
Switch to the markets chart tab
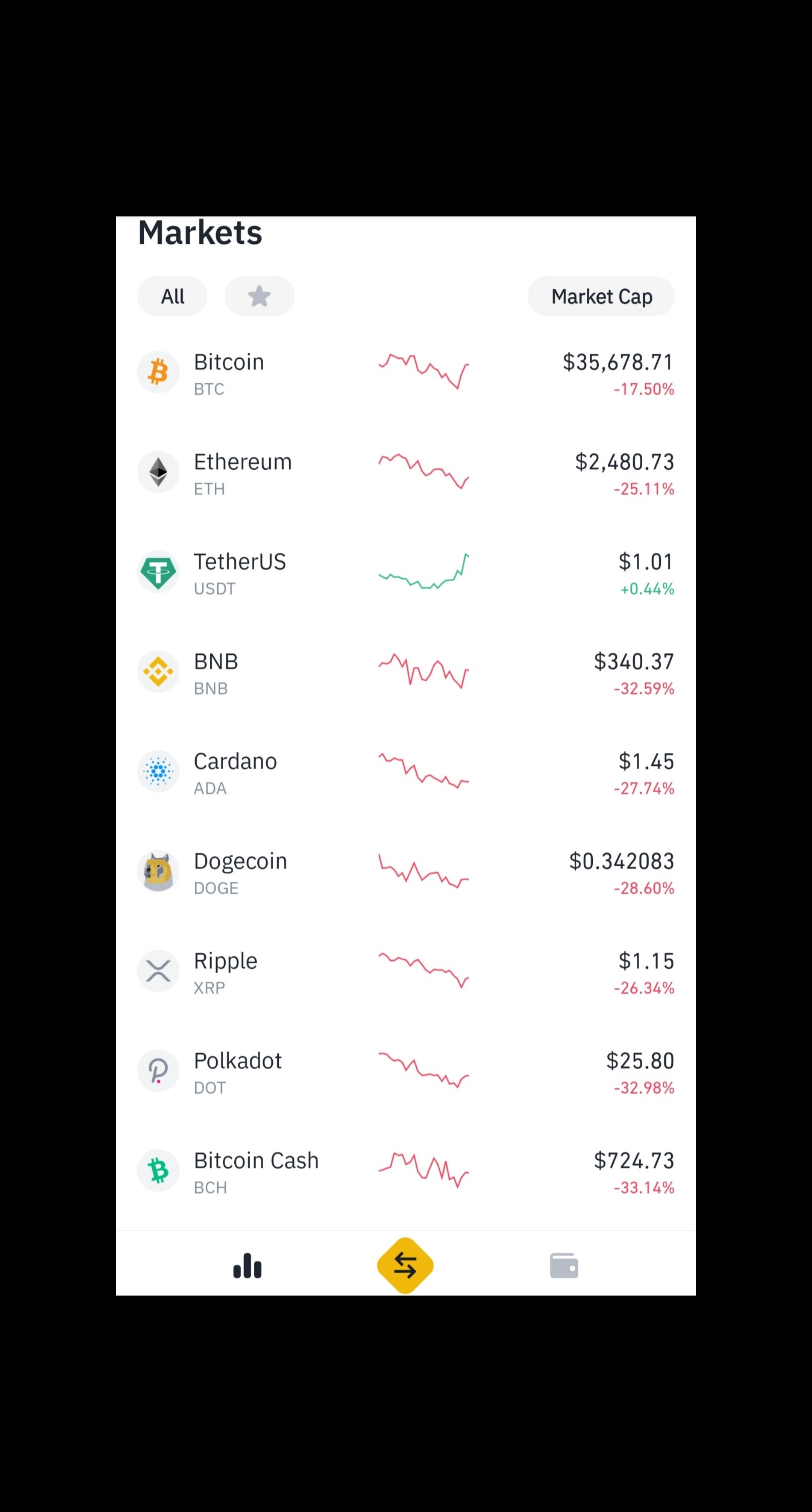(x=247, y=1266)
